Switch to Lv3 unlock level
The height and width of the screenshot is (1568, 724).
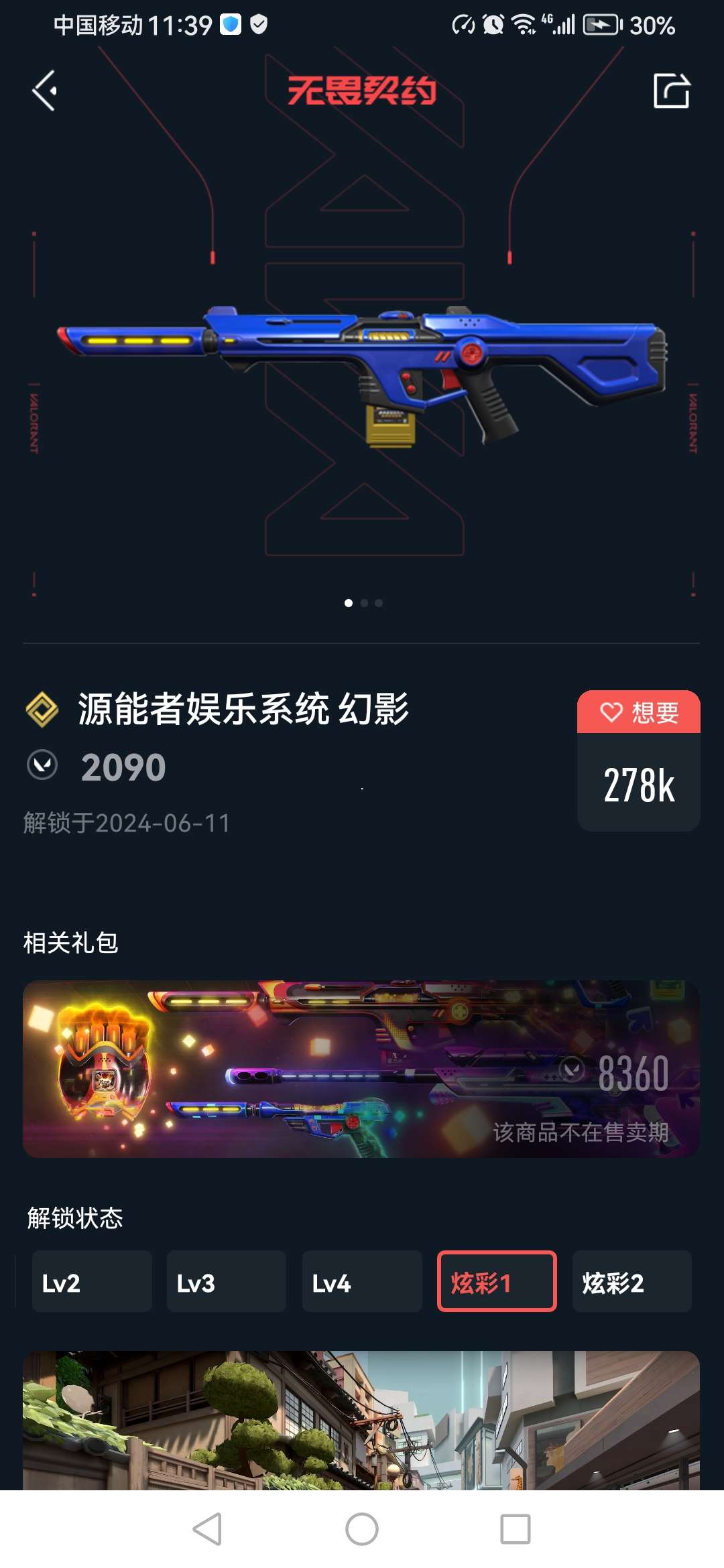[x=227, y=1281]
